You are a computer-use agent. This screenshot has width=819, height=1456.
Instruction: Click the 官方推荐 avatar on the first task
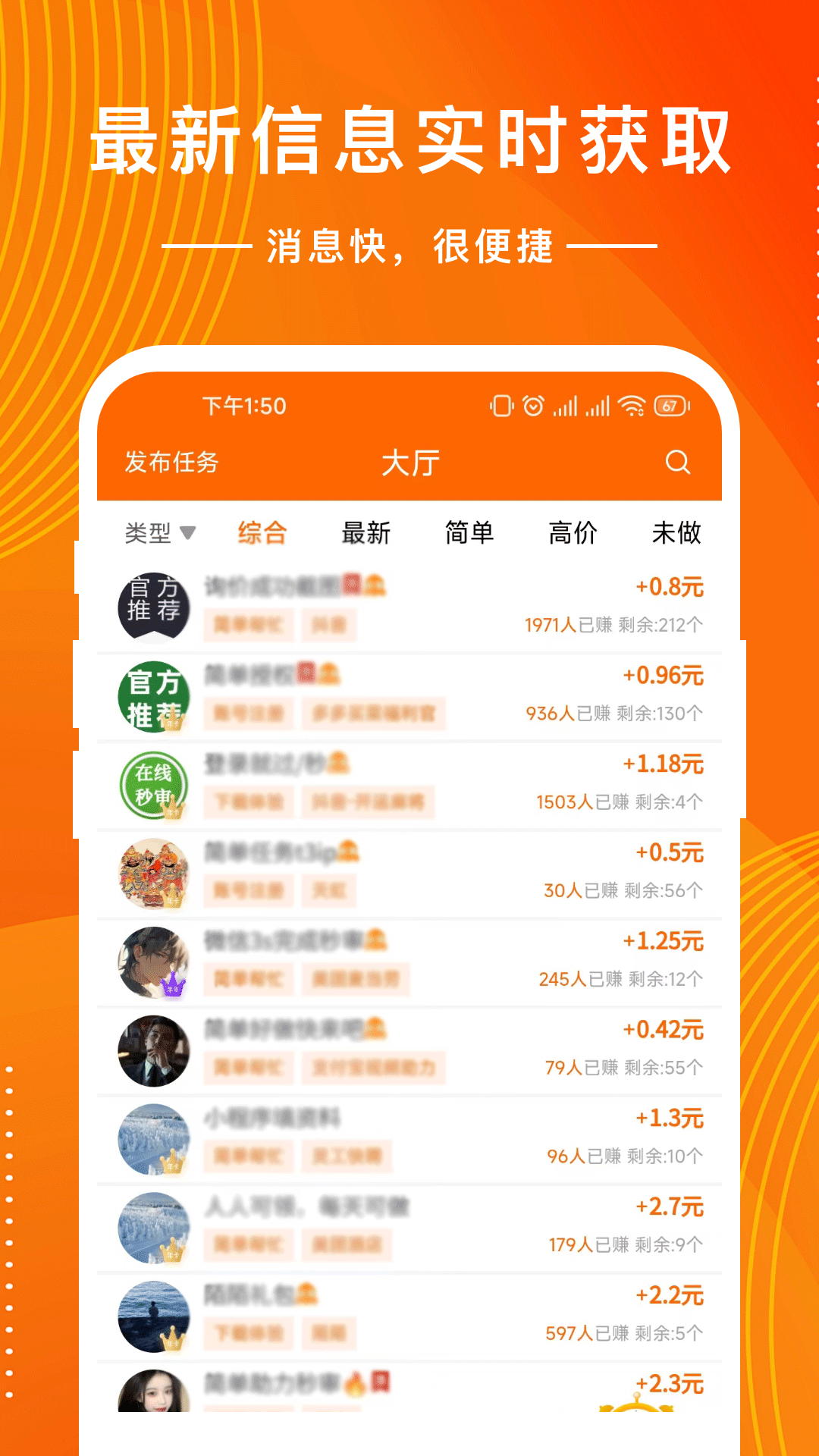coord(154,604)
